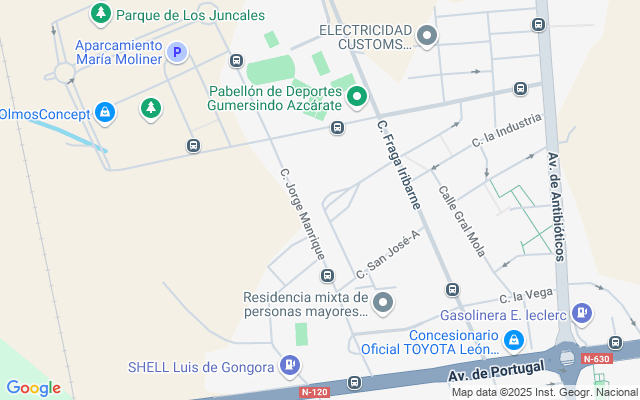Open Aparcamiento María Moliner parking pin
The image size is (640, 400).
[177, 52]
